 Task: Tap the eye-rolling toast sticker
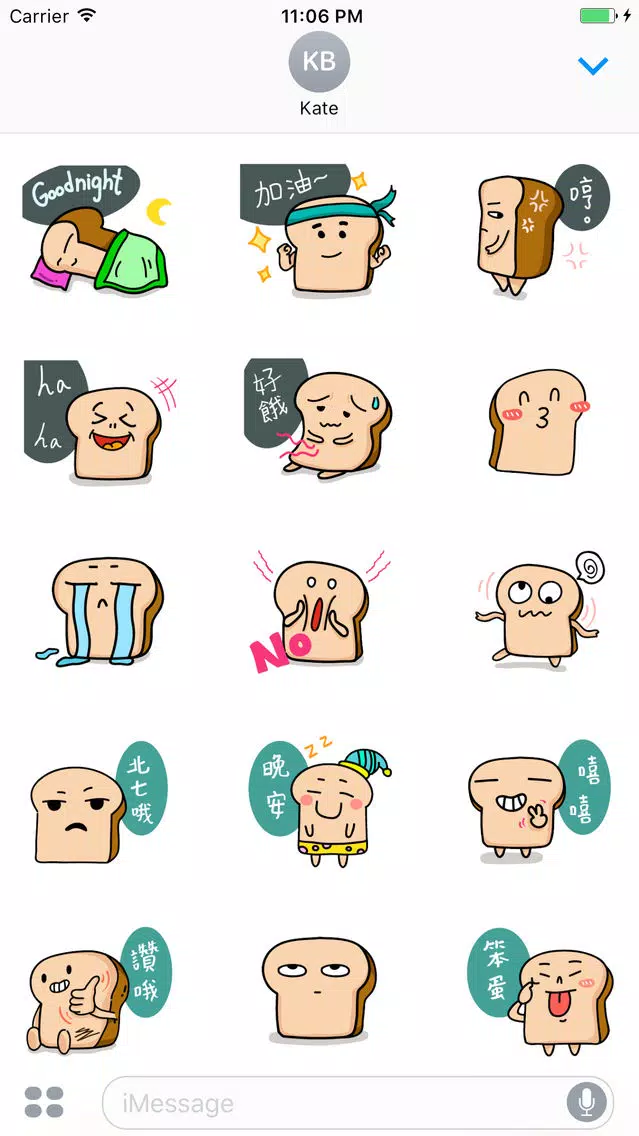point(319,990)
